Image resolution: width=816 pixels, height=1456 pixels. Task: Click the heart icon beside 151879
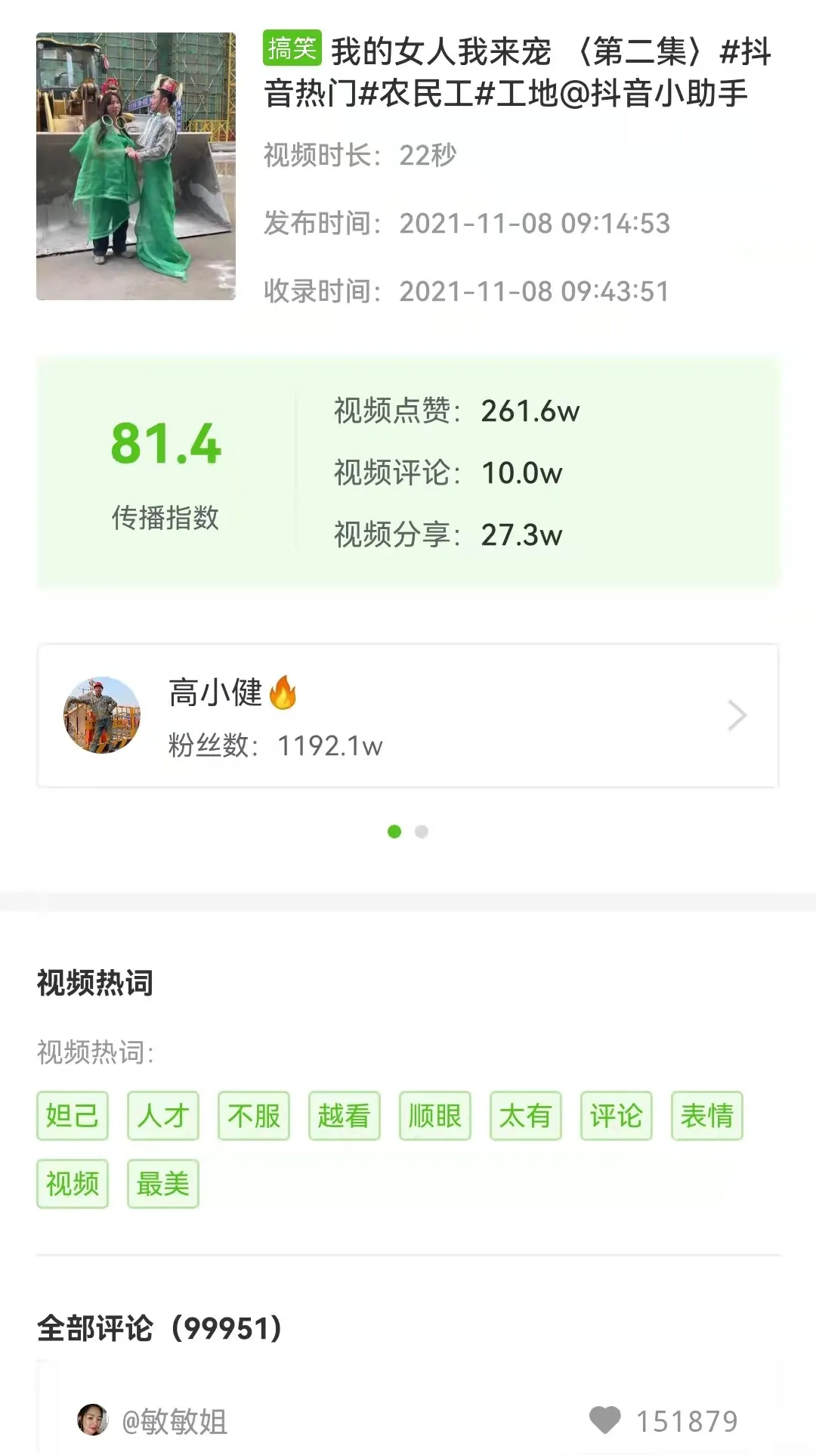[x=604, y=1420]
